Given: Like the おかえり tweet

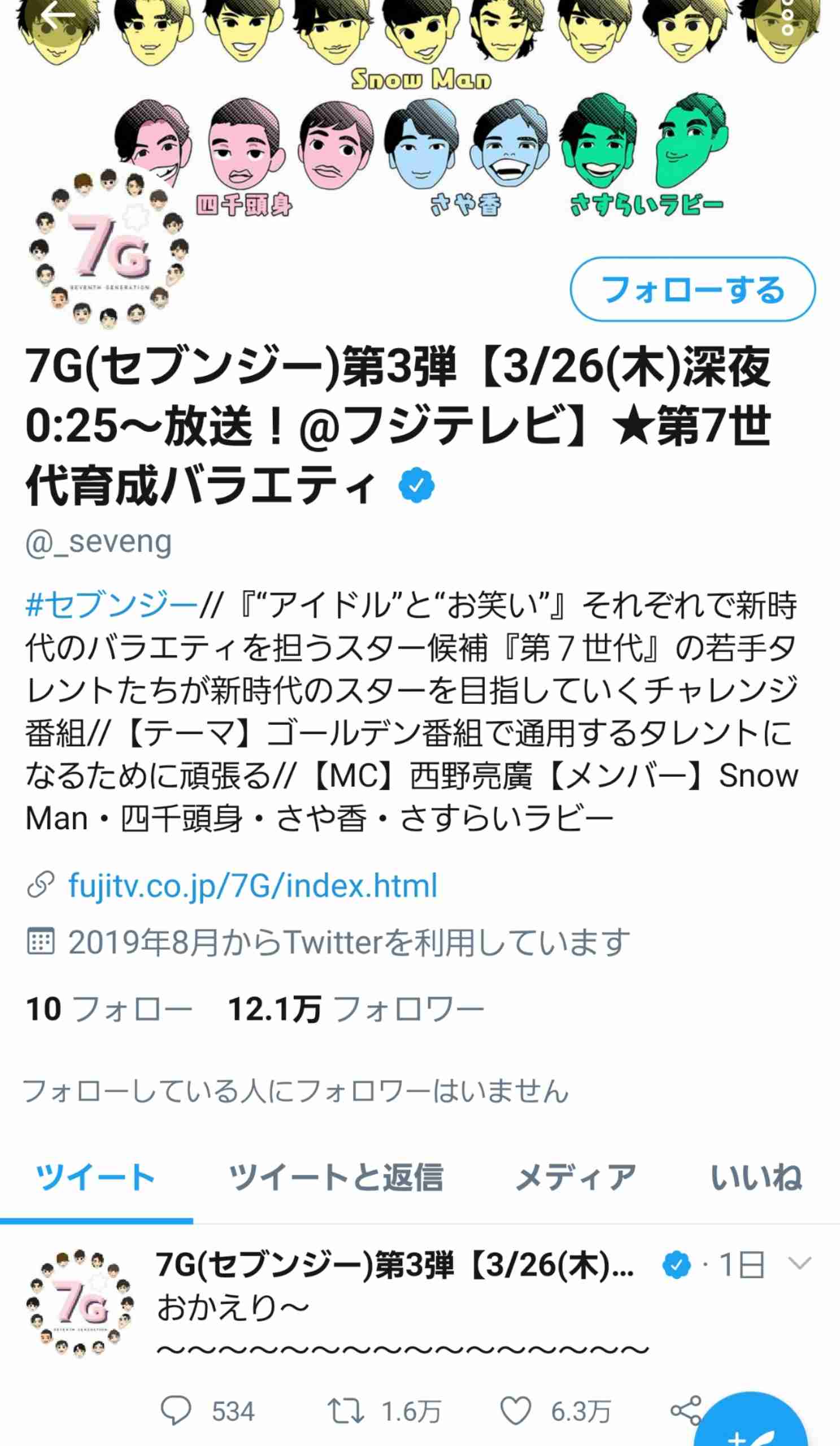Looking at the screenshot, I should pos(515,1411).
